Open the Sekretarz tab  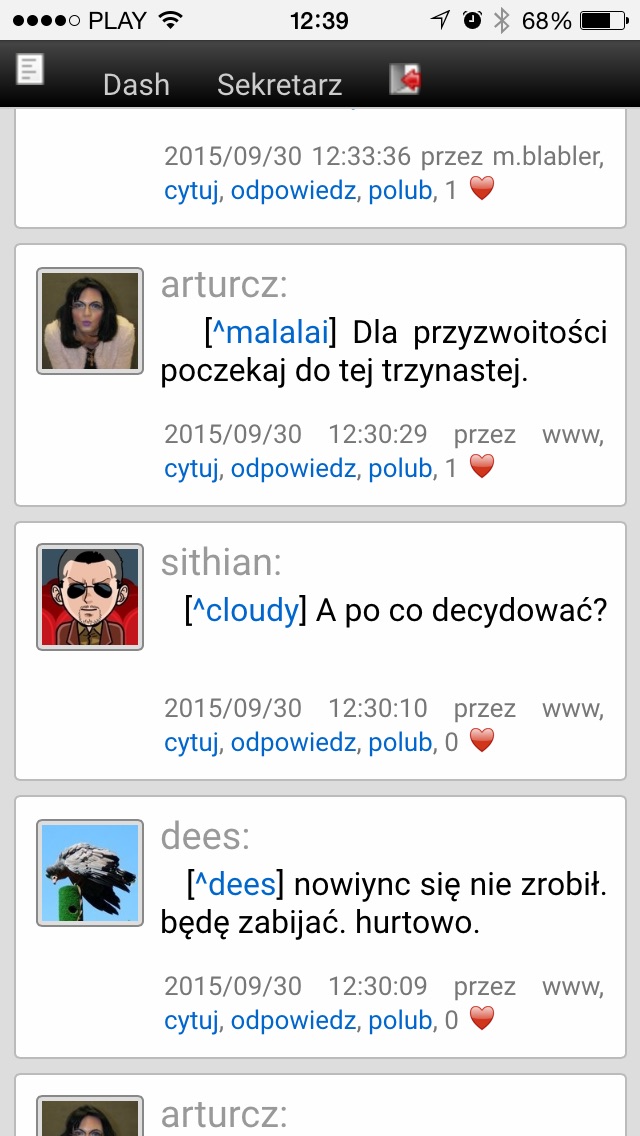[279, 85]
